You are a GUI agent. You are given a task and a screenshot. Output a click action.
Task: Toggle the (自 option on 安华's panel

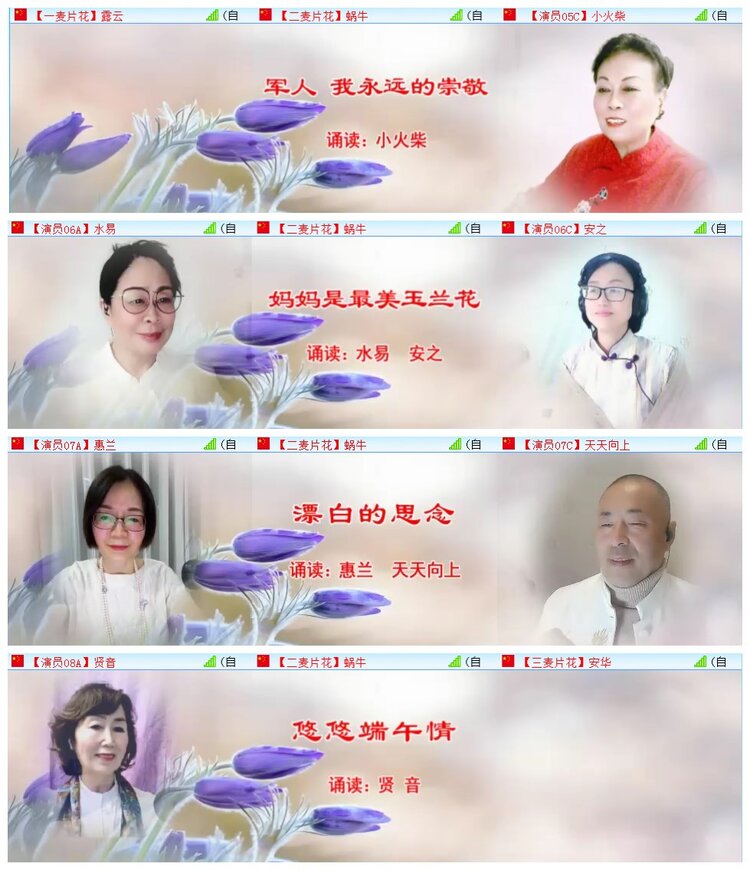click(x=718, y=659)
